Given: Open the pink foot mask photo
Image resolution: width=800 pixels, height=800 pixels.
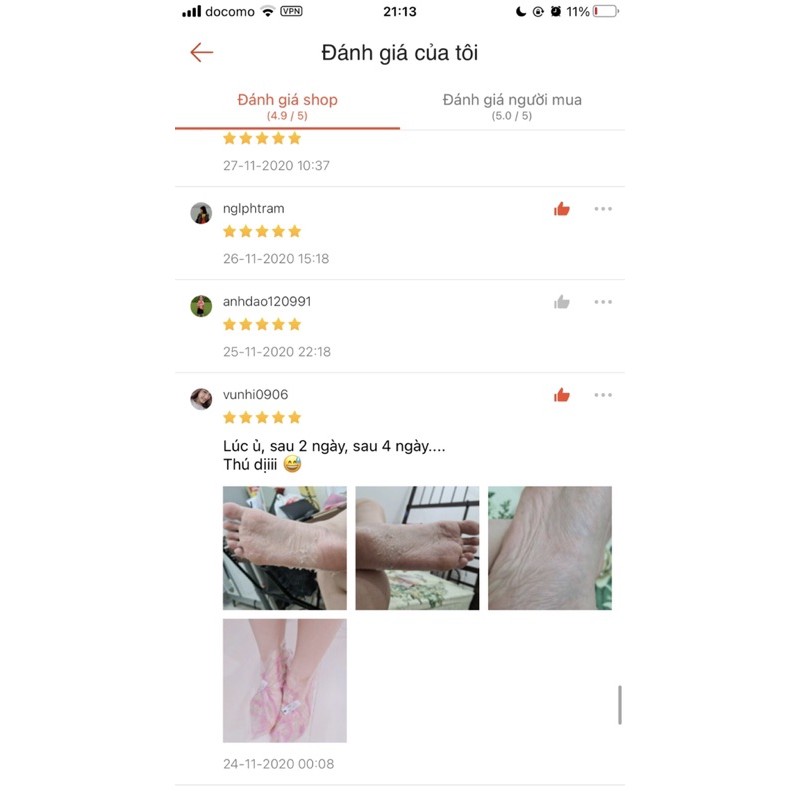Looking at the screenshot, I should [x=285, y=680].
